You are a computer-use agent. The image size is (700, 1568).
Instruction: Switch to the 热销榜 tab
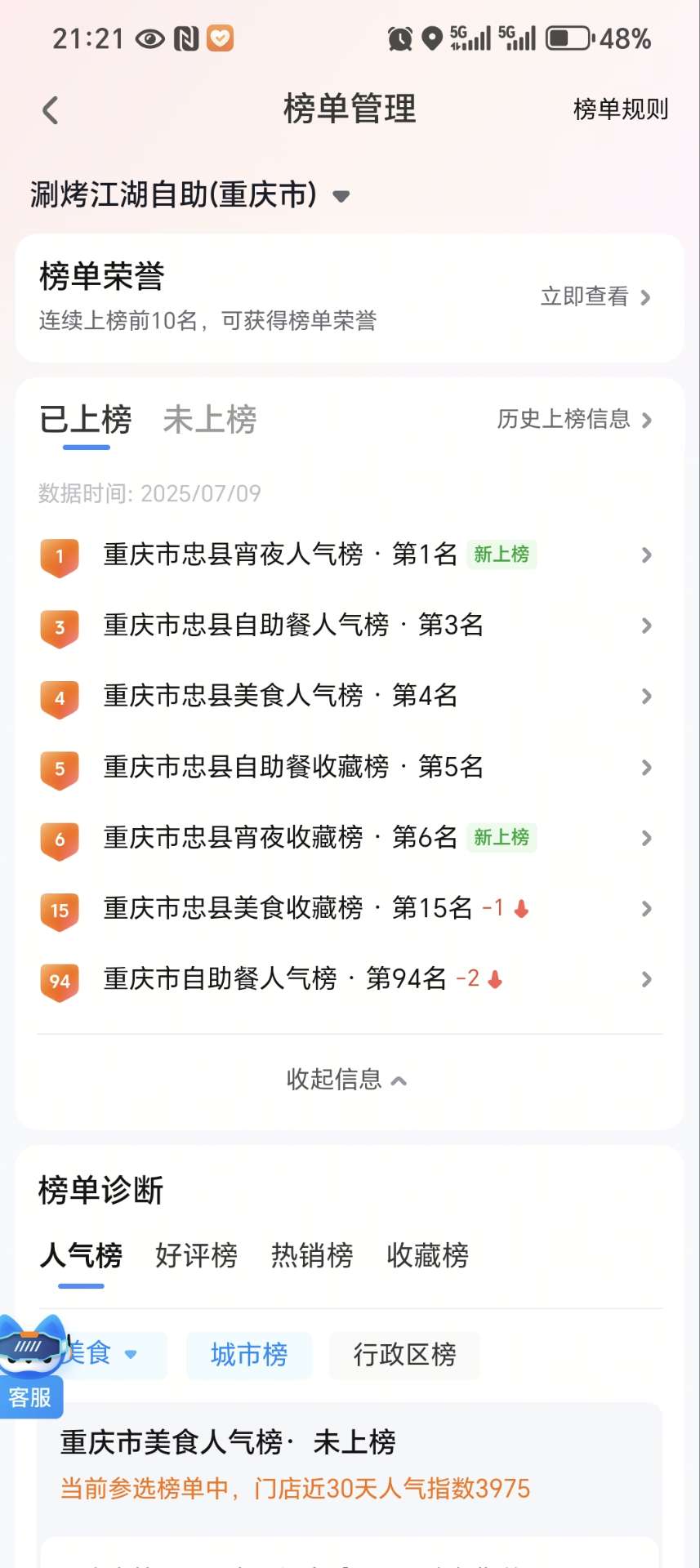tap(312, 1255)
